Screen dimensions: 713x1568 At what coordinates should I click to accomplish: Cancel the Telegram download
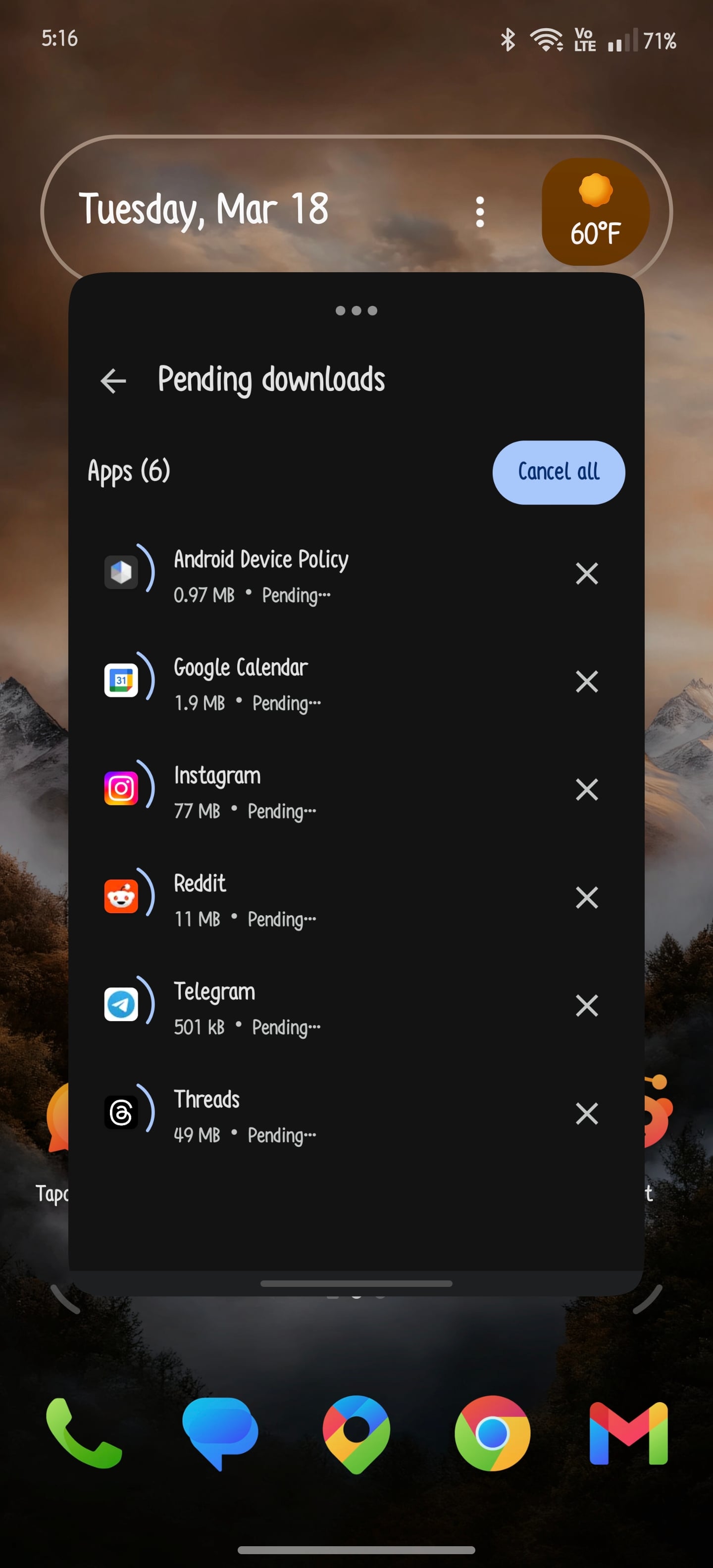586,1006
